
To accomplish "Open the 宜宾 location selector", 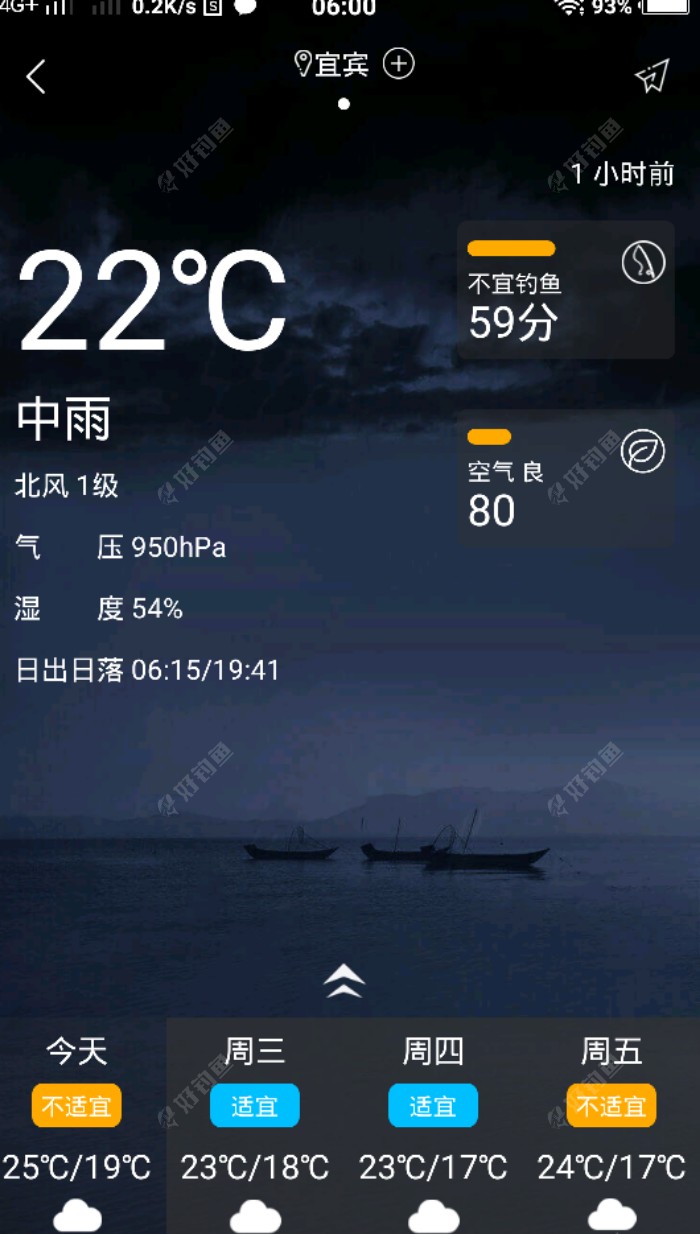I will coord(332,65).
